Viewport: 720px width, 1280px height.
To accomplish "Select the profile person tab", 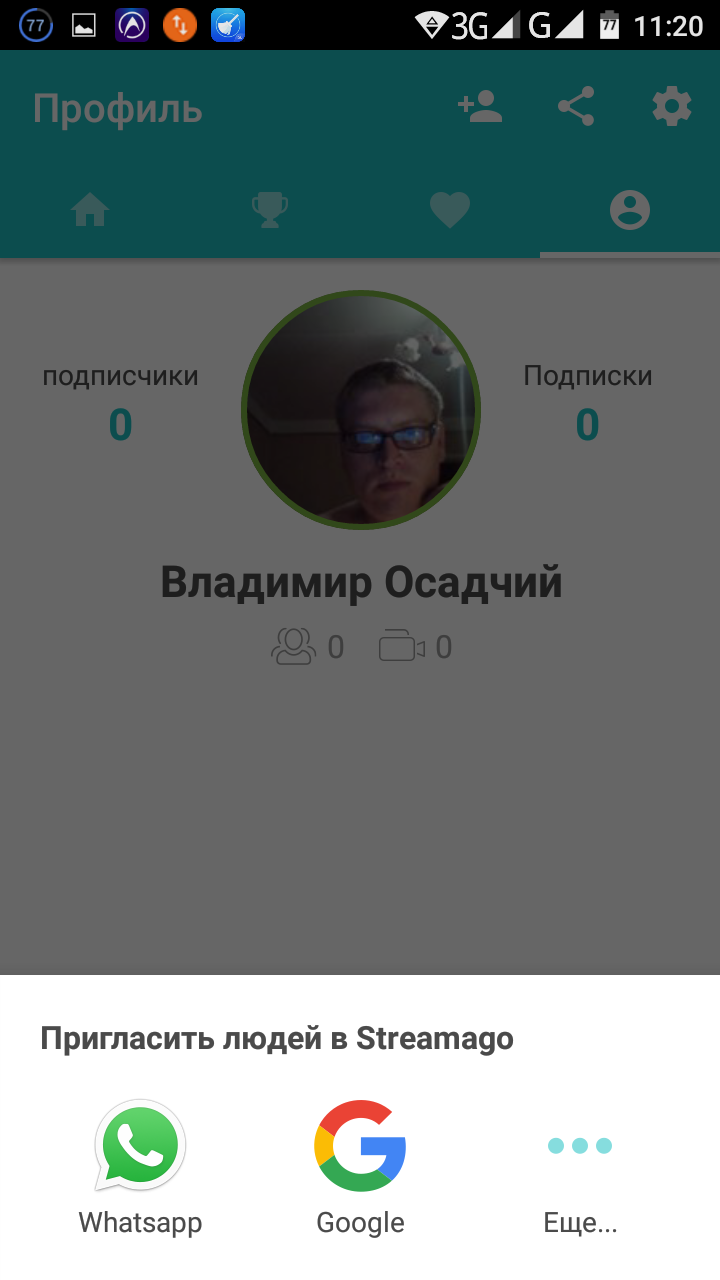I will click(630, 210).
